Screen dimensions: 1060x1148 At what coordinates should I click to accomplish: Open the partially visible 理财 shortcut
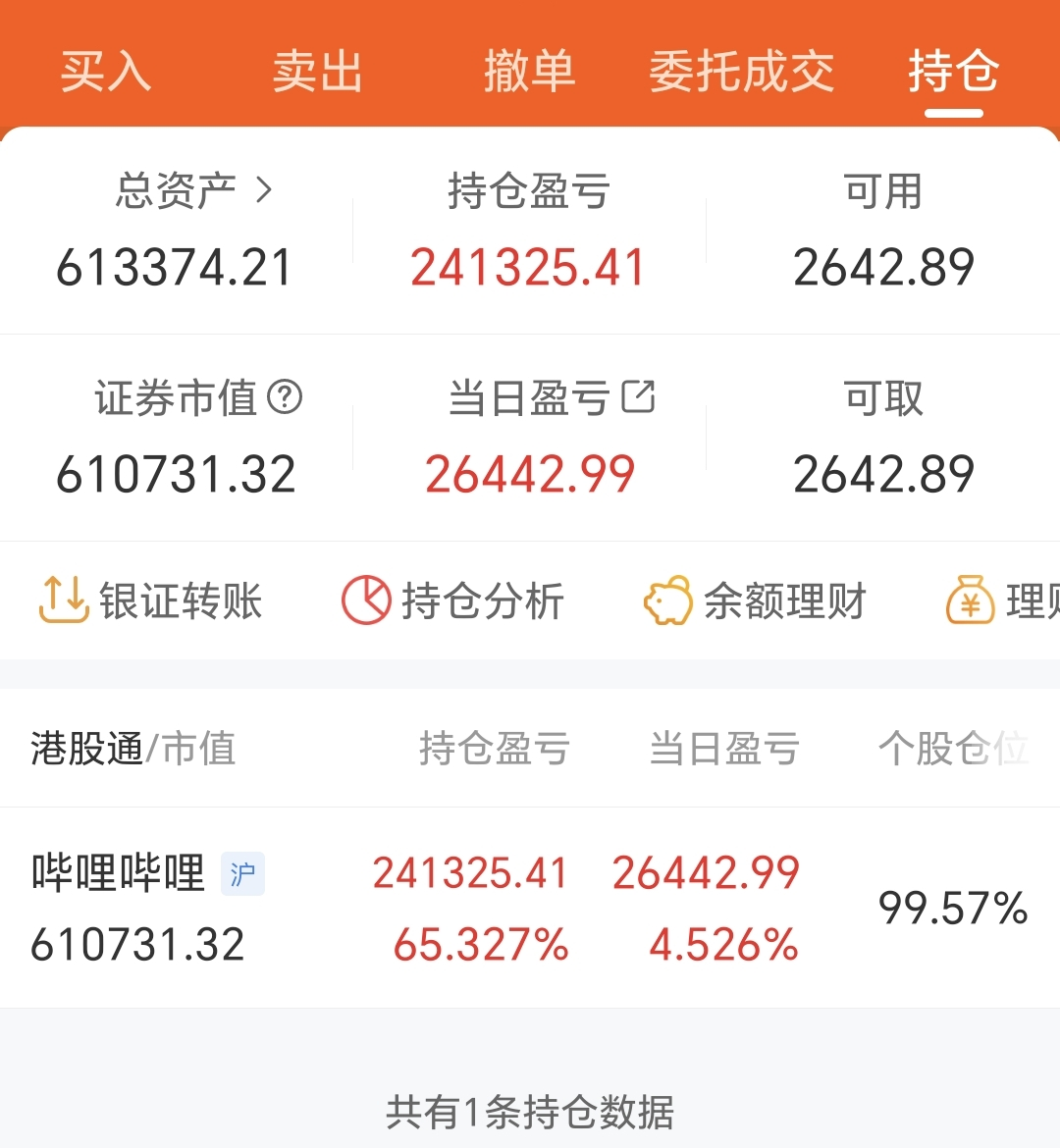[x=1002, y=600]
